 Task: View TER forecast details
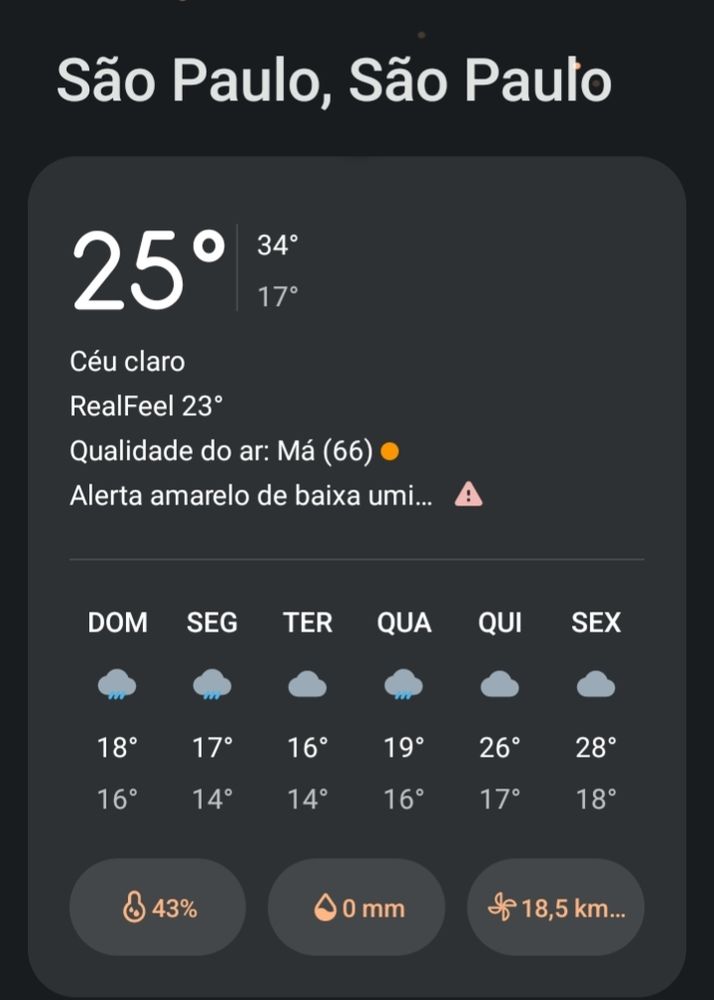307,710
